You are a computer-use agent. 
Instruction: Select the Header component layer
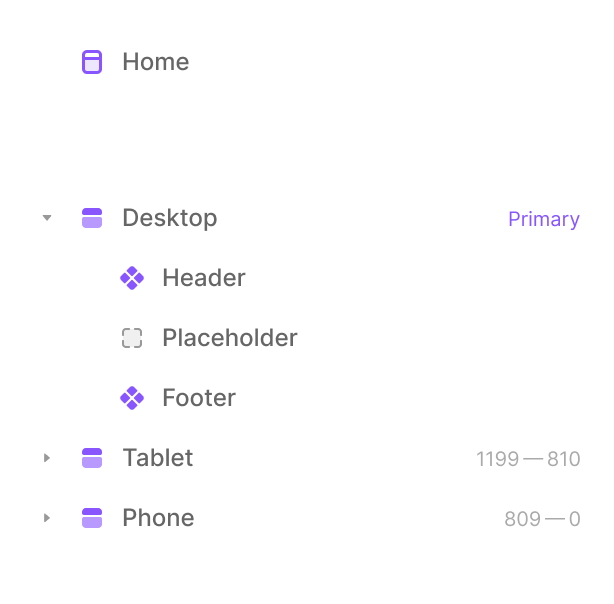point(203,278)
